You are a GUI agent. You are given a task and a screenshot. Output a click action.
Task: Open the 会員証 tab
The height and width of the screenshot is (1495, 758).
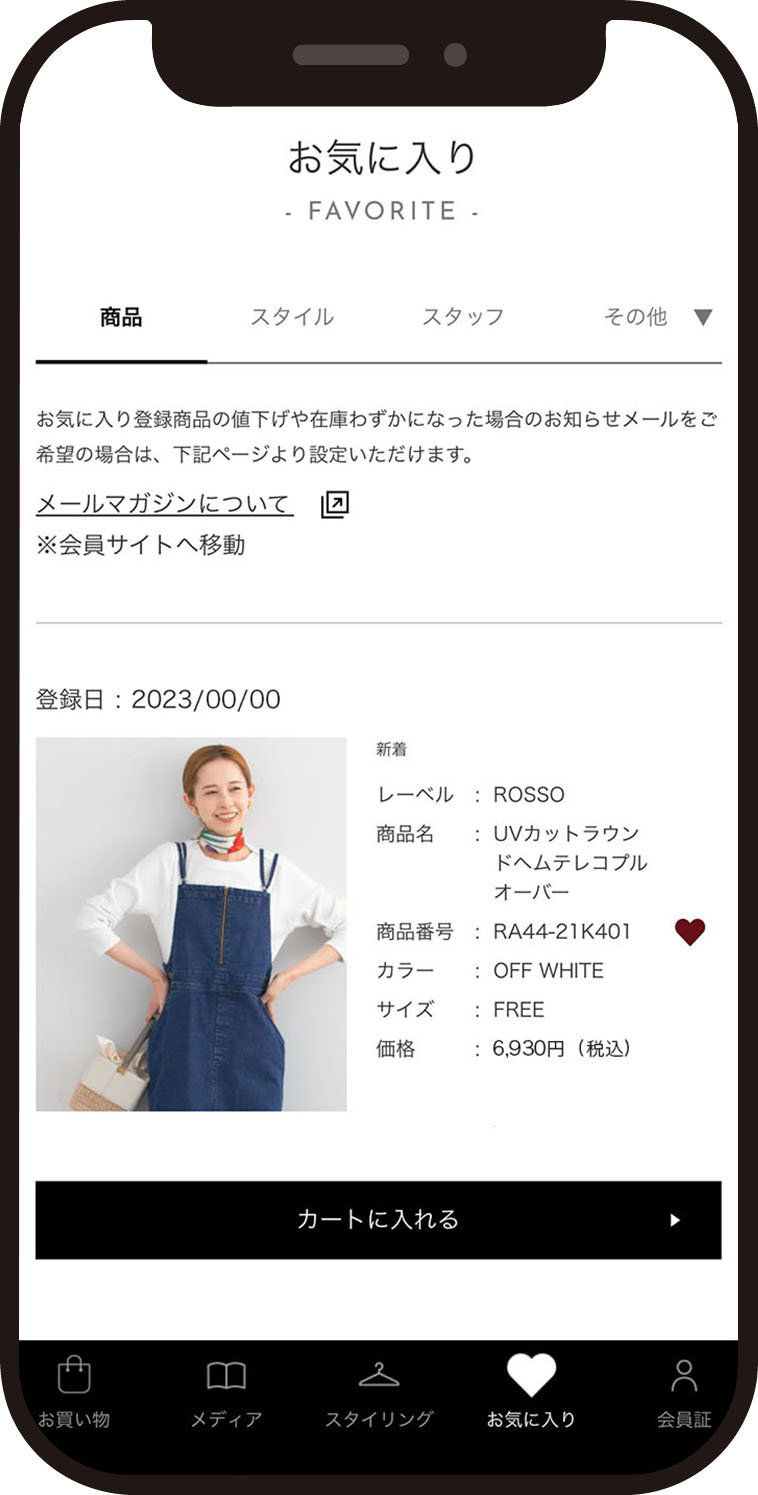tap(684, 1392)
